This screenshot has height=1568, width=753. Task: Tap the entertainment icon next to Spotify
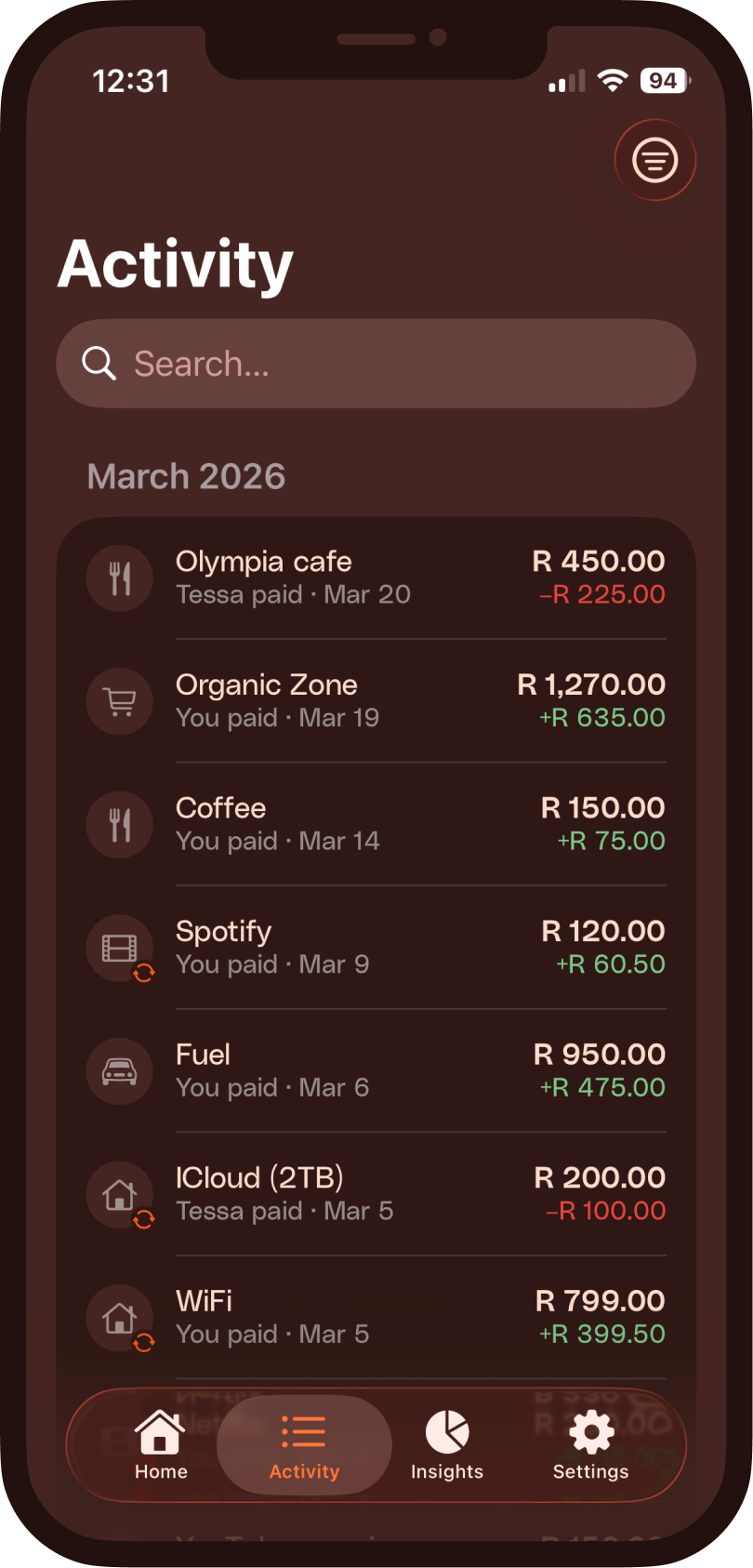click(119, 948)
